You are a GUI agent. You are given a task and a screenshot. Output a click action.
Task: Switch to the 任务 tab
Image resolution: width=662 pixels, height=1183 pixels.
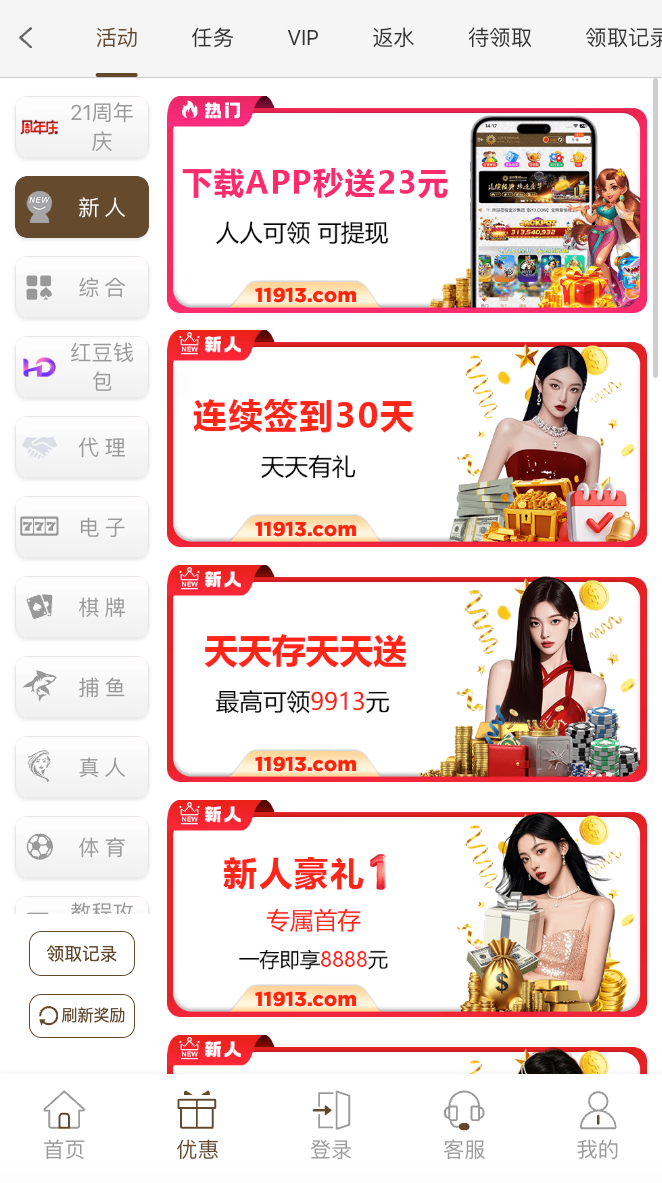(x=212, y=39)
